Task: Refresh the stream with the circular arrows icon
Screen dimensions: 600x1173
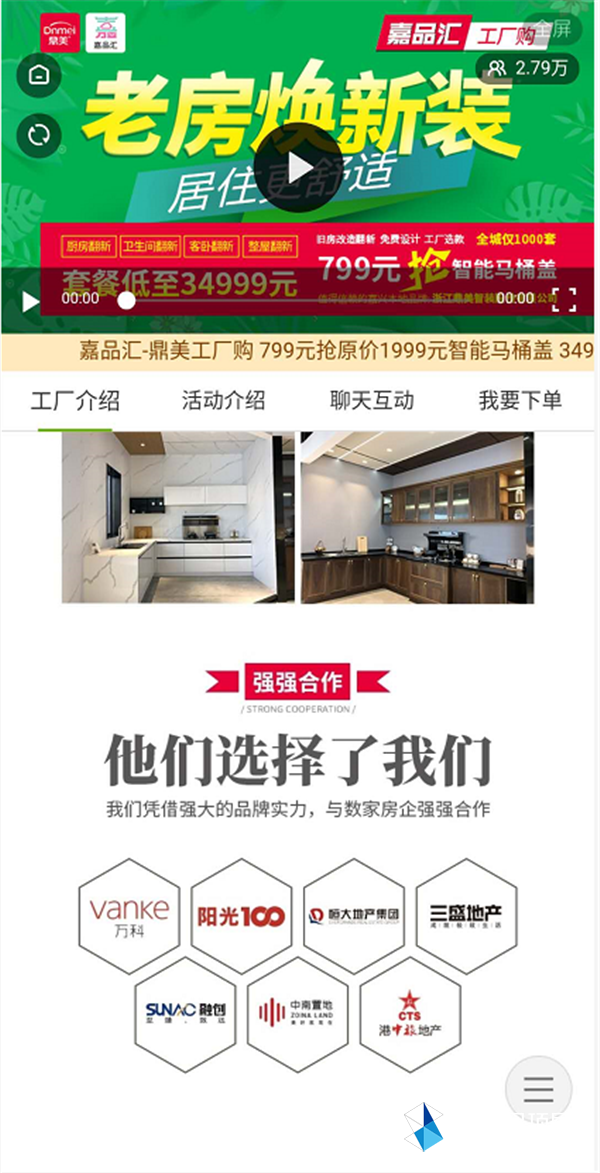Action: (39, 135)
